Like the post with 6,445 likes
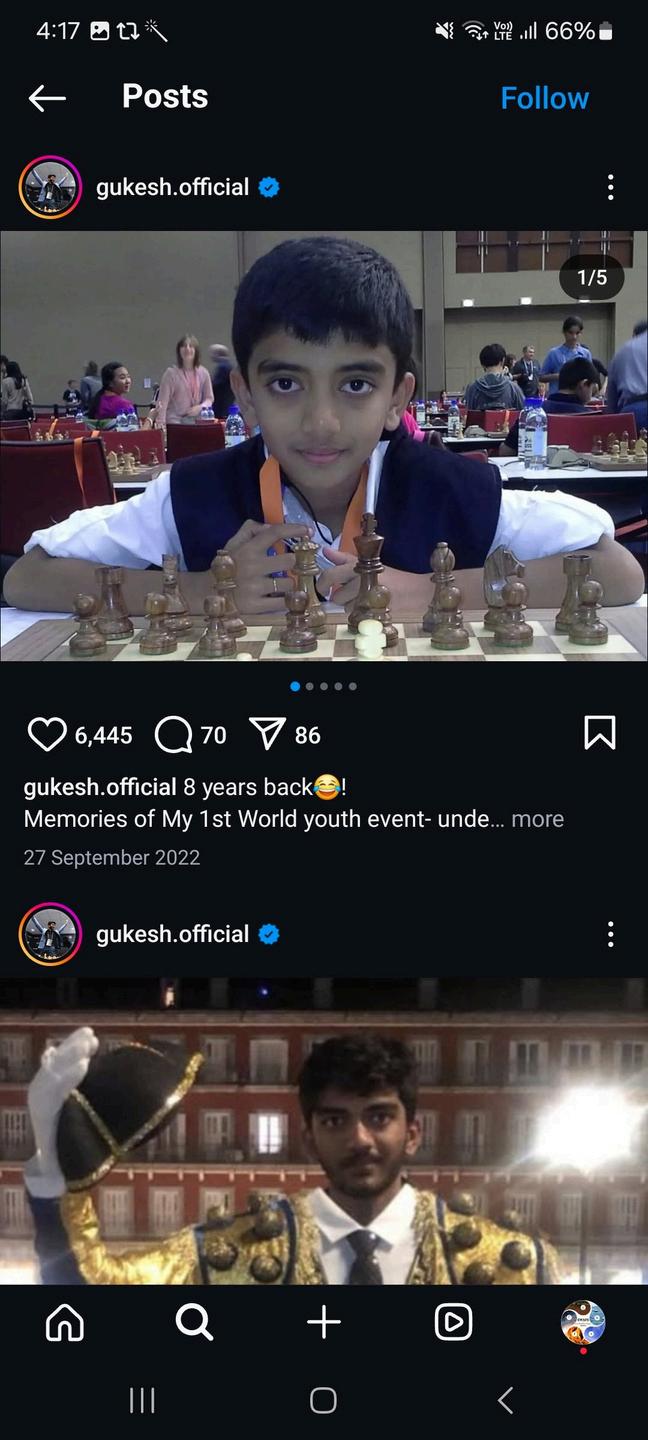 click(x=47, y=735)
